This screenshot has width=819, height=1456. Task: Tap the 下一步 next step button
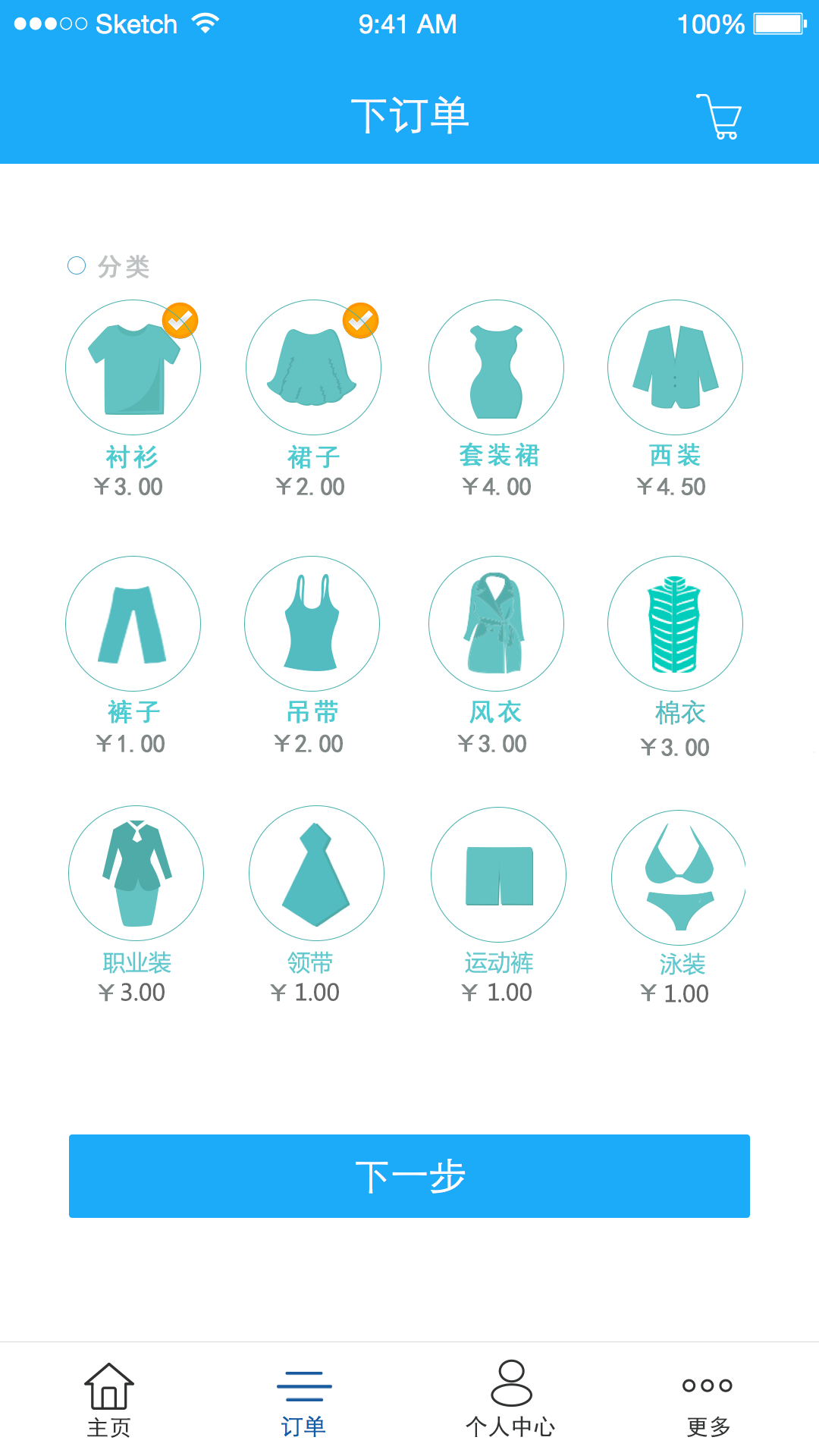coord(409,1176)
